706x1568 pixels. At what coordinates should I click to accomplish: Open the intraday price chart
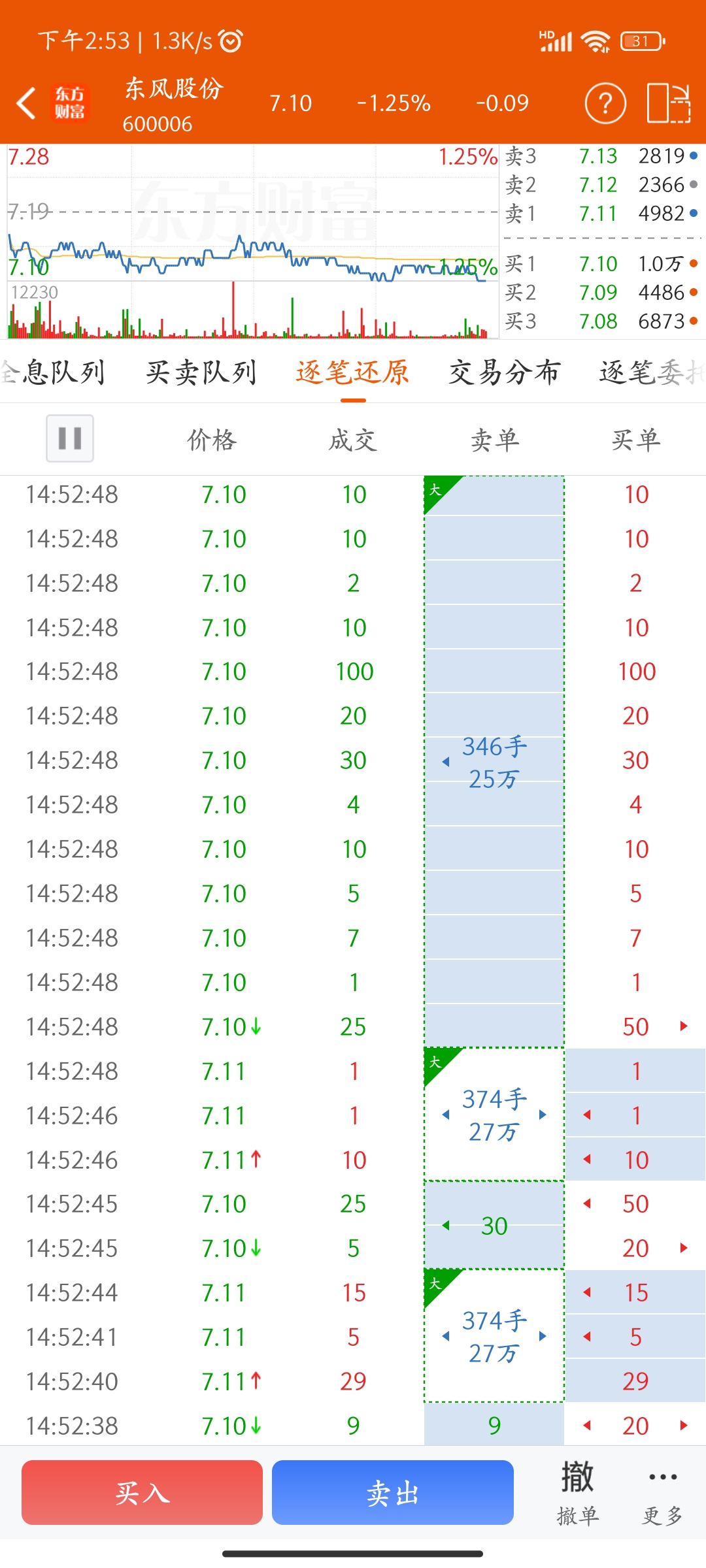tap(253, 242)
